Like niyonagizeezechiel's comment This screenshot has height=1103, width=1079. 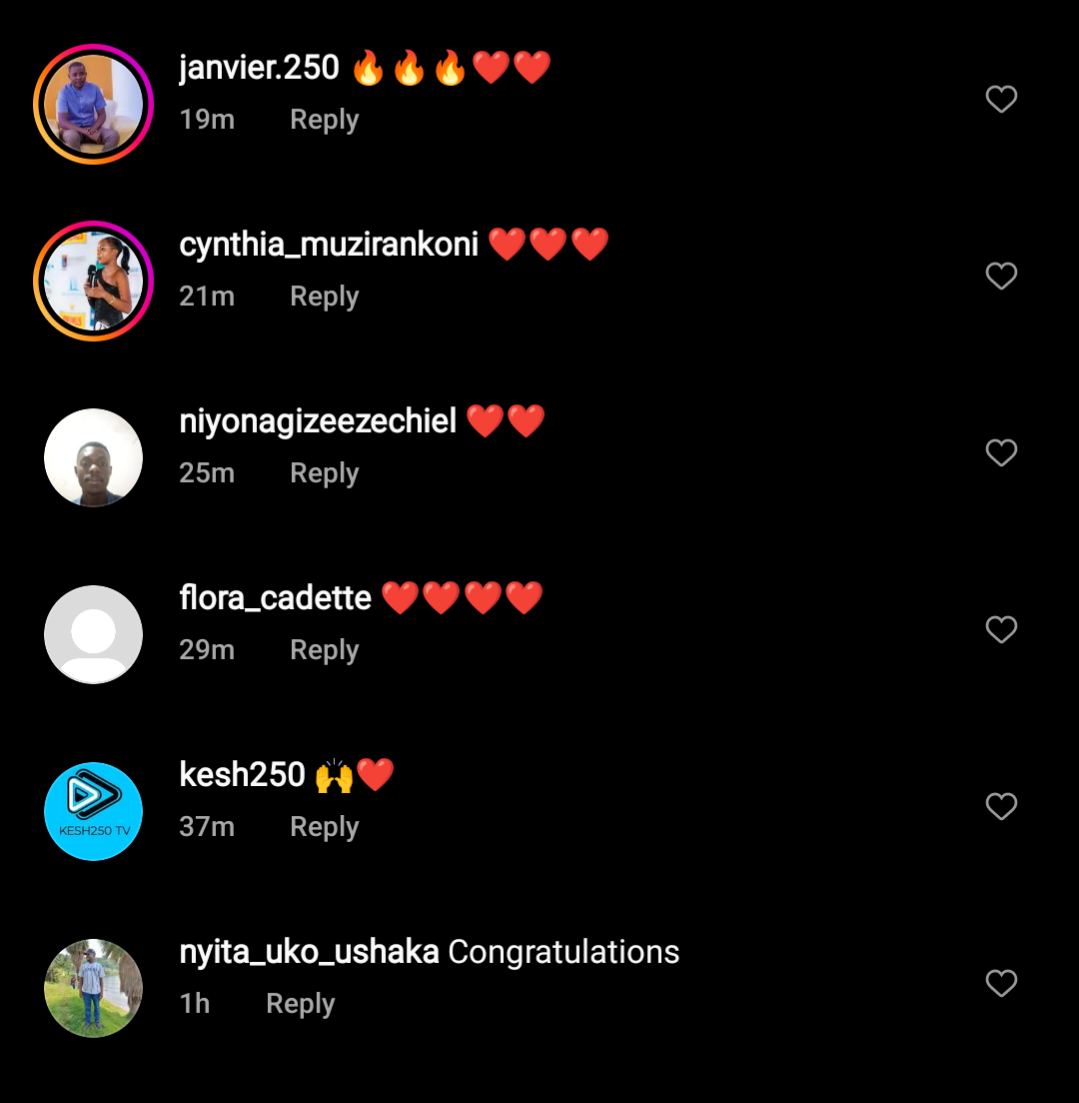(1001, 453)
